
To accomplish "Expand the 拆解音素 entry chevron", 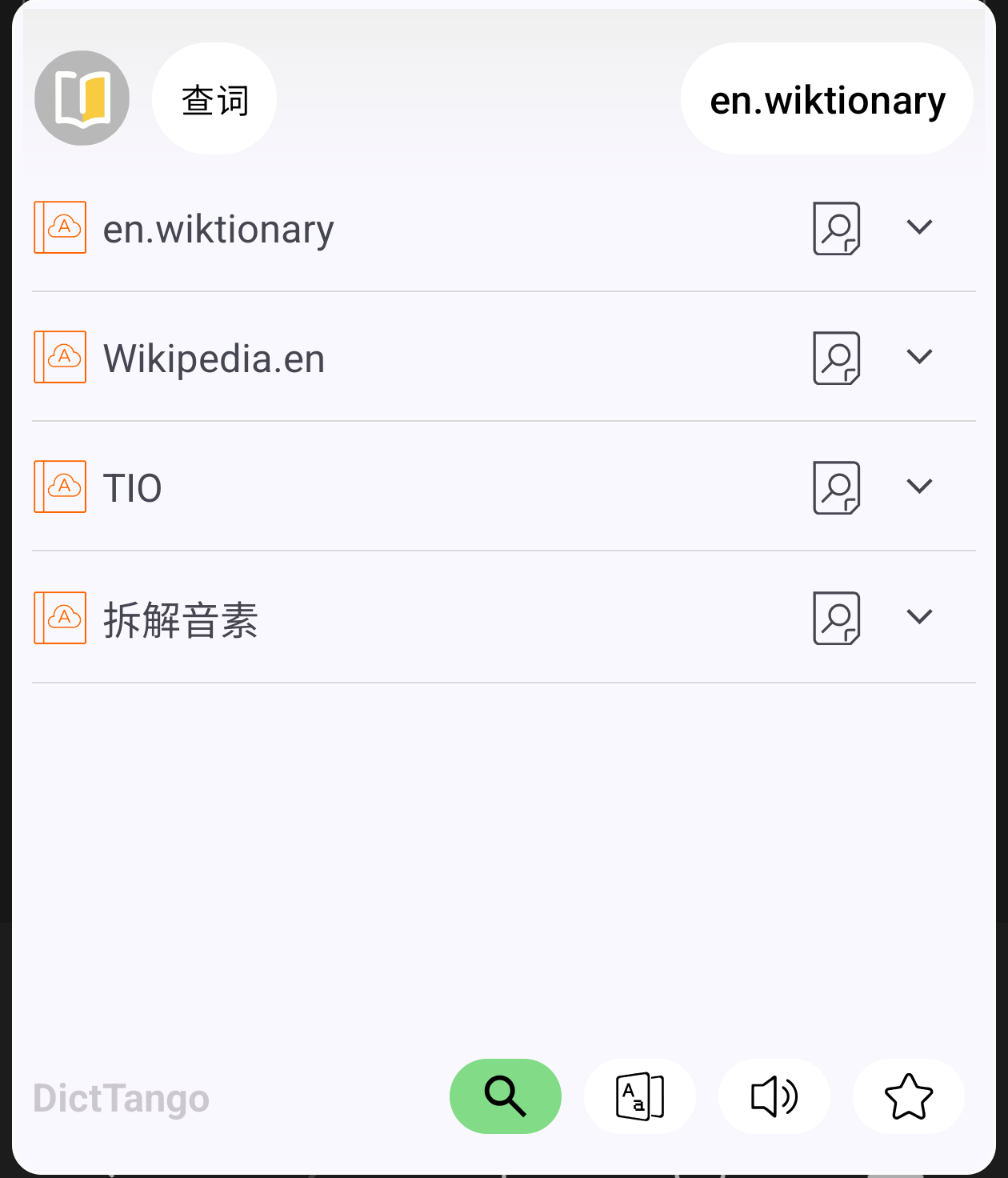I will [x=919, y=617].
